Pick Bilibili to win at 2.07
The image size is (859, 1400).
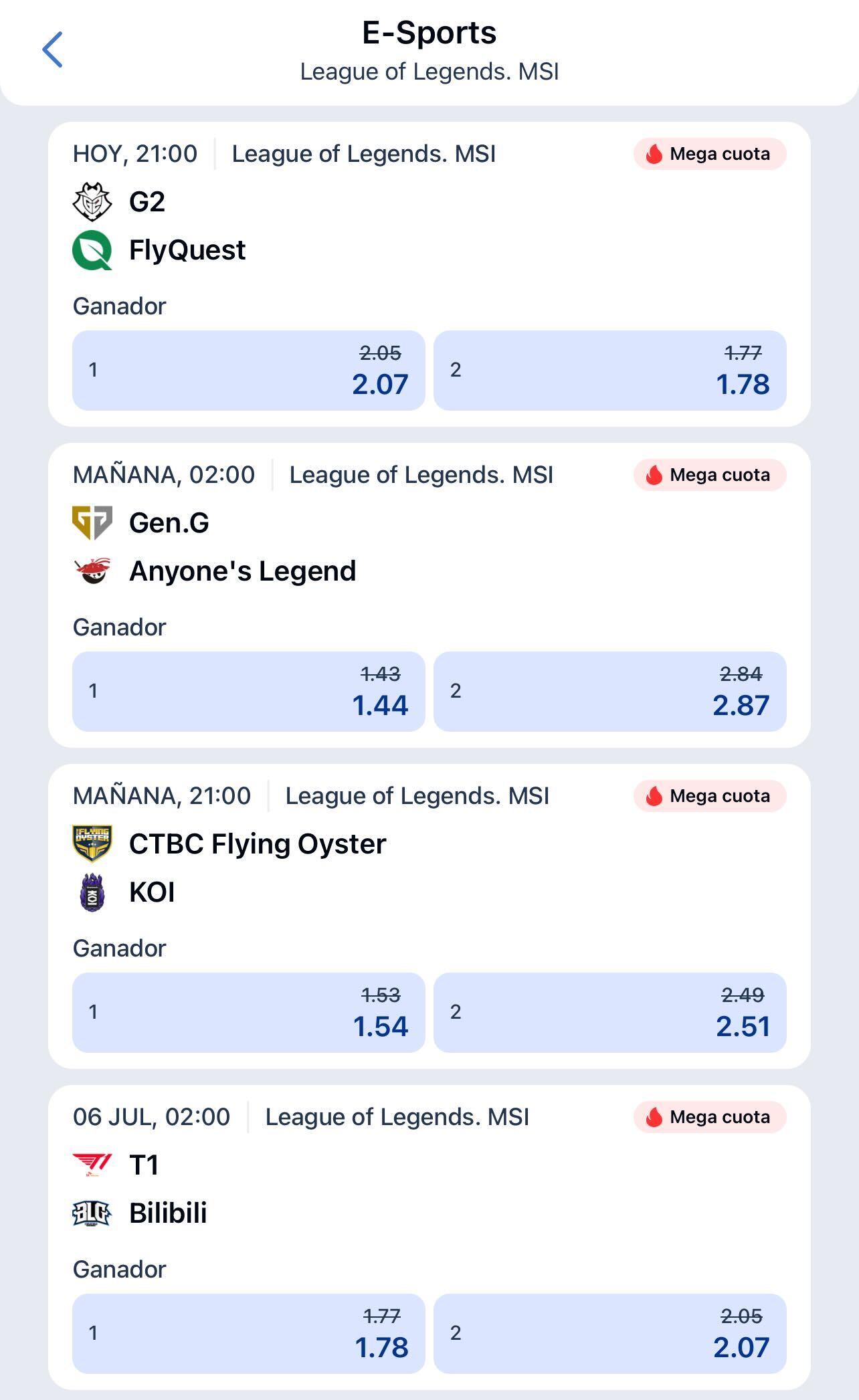click(x=609, y=1334)
